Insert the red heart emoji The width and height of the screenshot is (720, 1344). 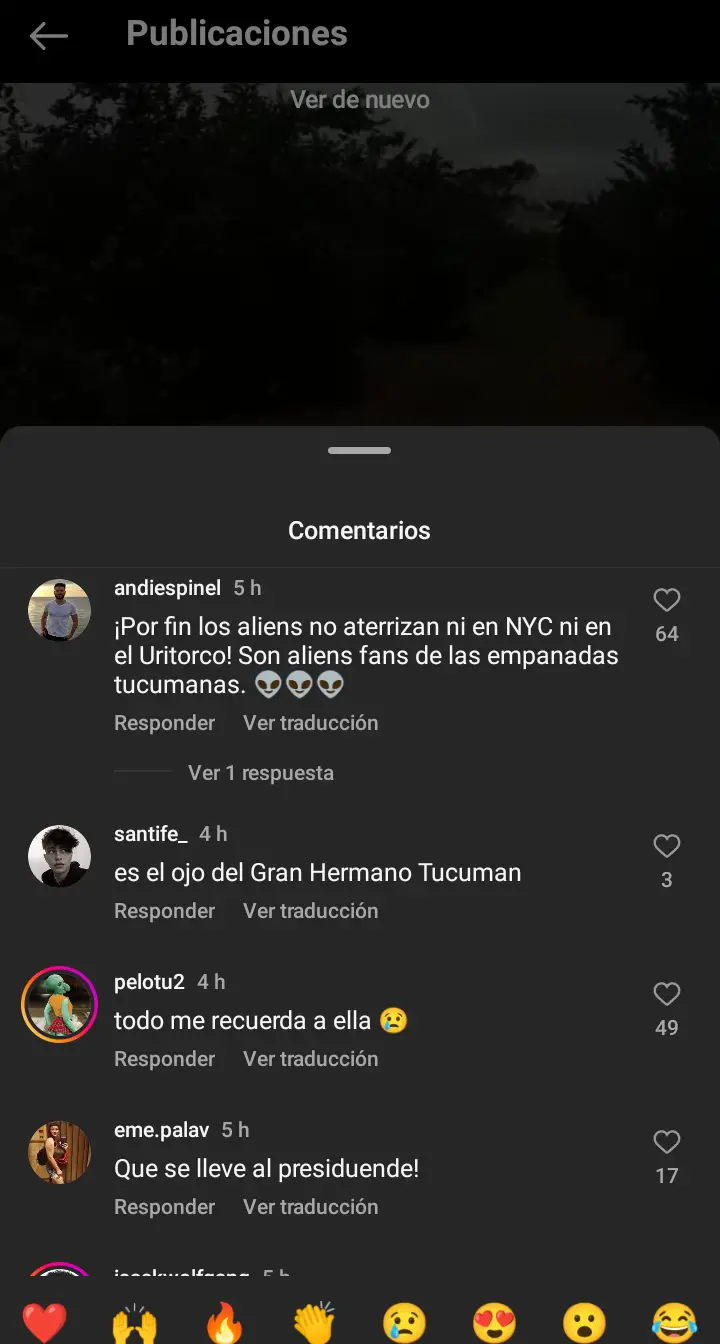coord(45,1322)
